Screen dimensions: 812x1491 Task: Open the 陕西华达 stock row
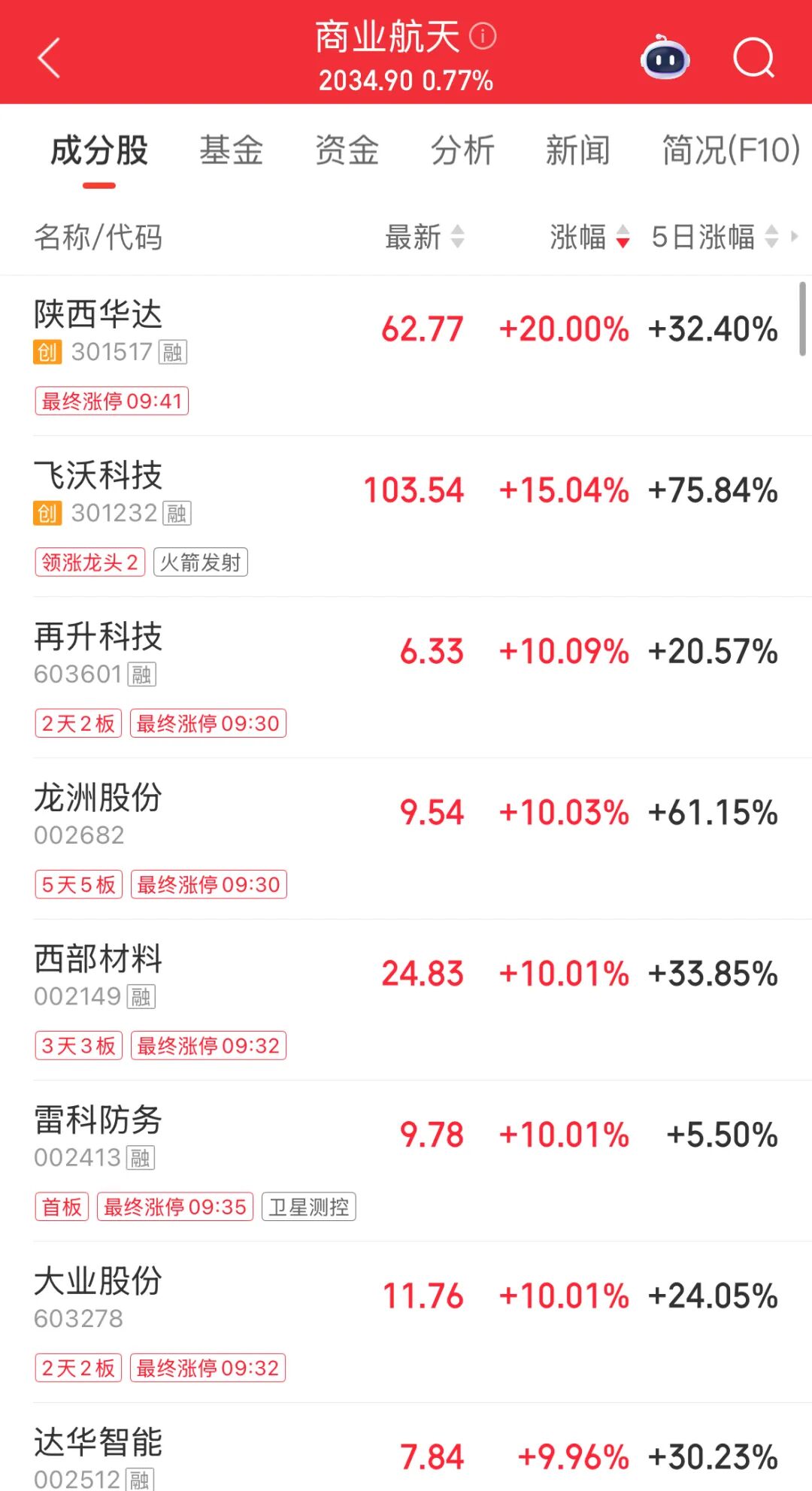click(406, 355)
